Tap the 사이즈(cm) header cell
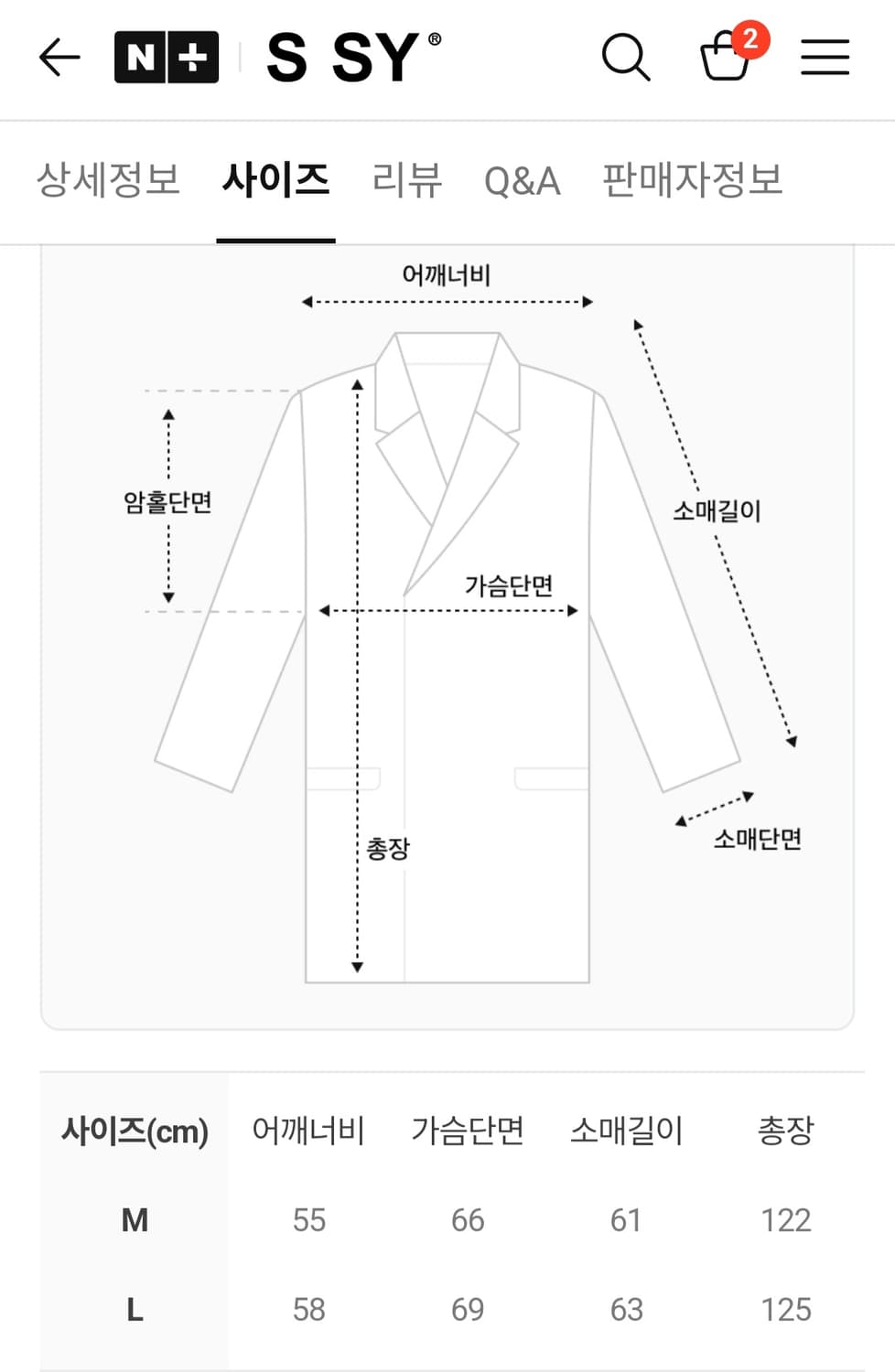The image size is (895, 1372). pyautogui.click(x=135, y=1130)
